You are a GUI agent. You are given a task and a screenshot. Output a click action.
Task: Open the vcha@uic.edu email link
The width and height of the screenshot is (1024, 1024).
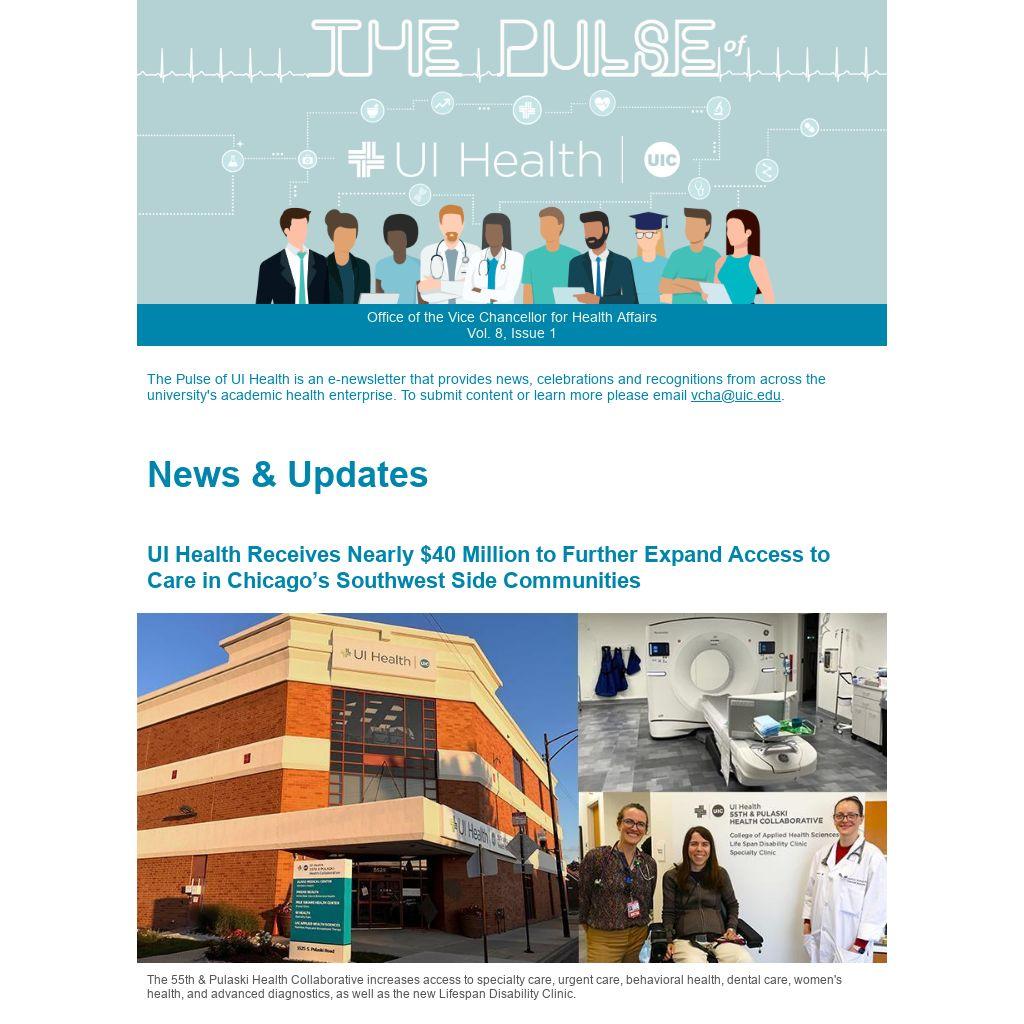click(x=735, y=395)
